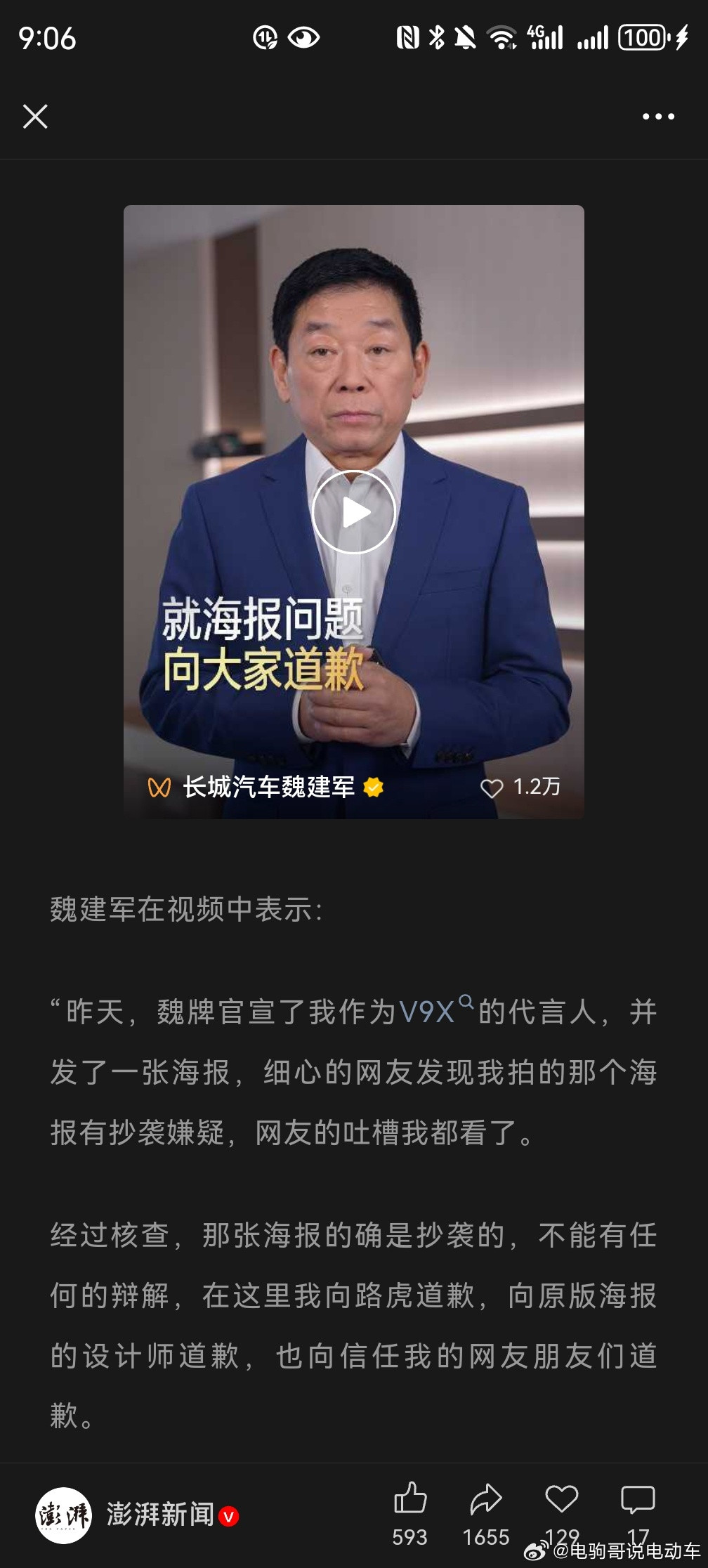Screen dimensions: 708x1568
Task: Toggle the eye protection icon in status bar
Action: [x=303, y=39]
